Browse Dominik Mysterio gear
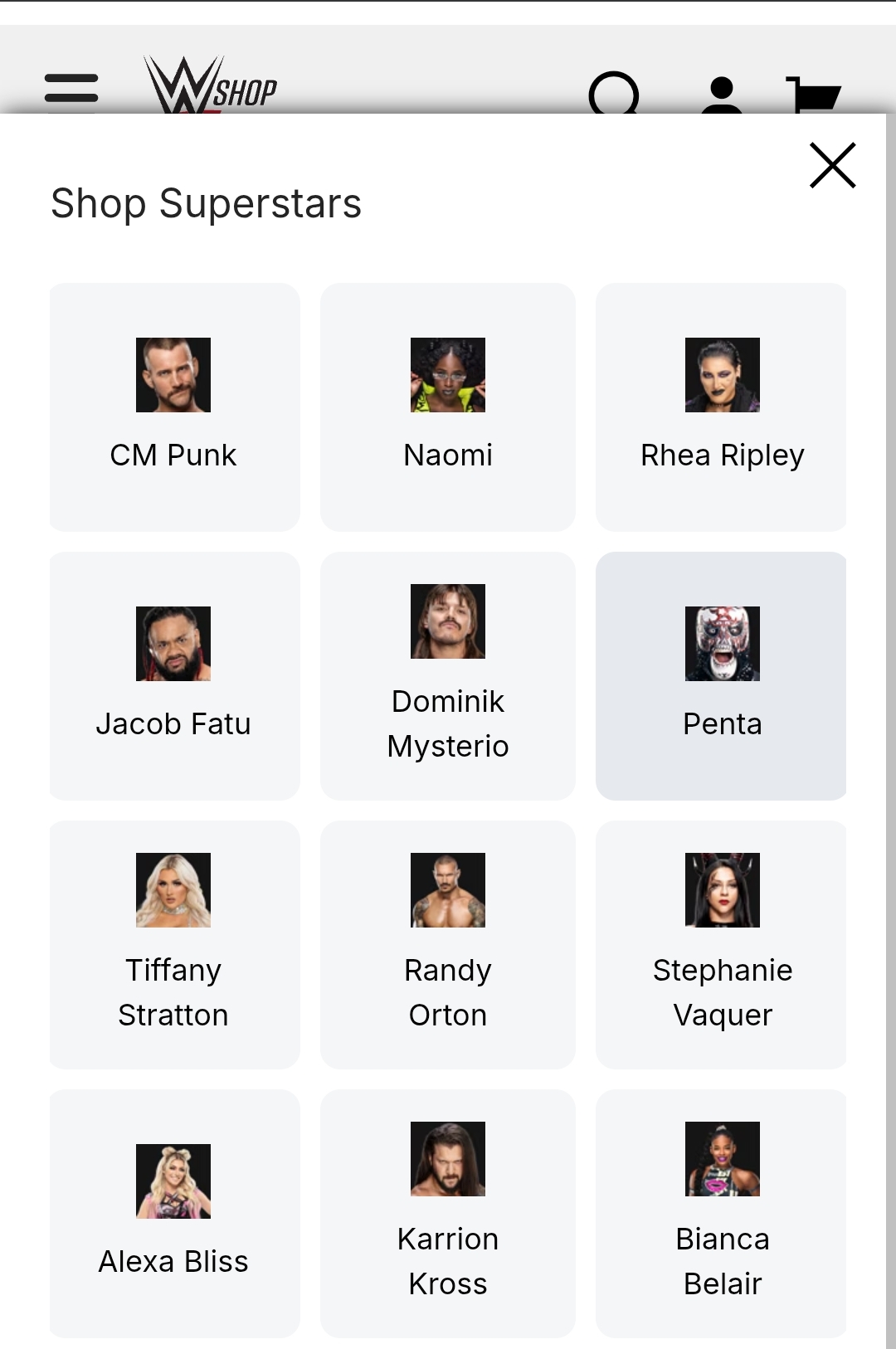Image resolution: width=896 pixels, height=1349 pixels. (448, 676)
